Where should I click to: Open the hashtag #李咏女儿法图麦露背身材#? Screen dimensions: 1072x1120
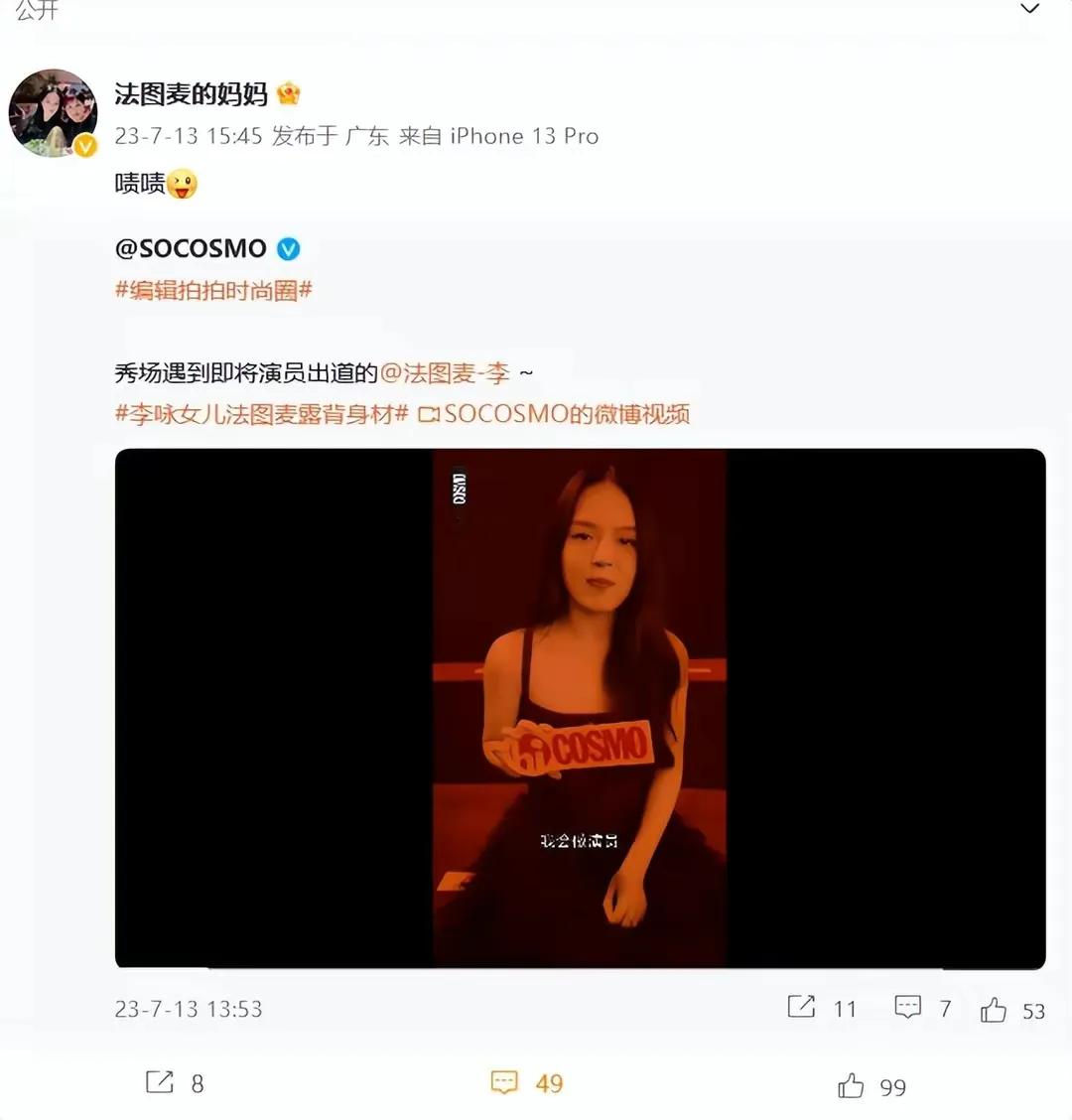click(256, 414)
